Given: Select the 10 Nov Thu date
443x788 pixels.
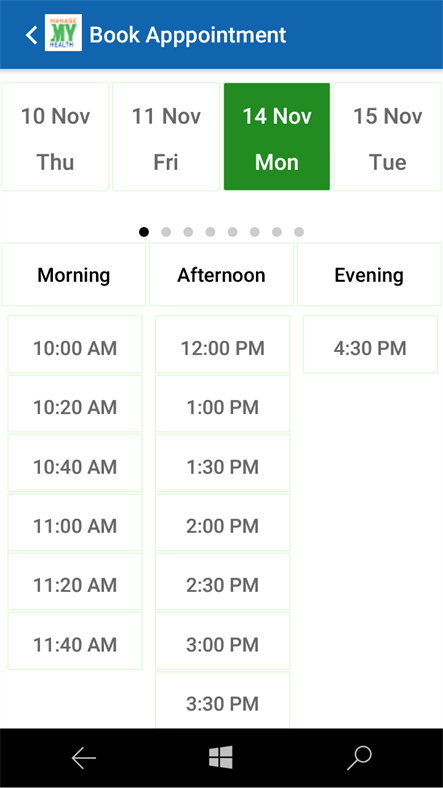Looking at the screenshot, I should click(55, 137).
